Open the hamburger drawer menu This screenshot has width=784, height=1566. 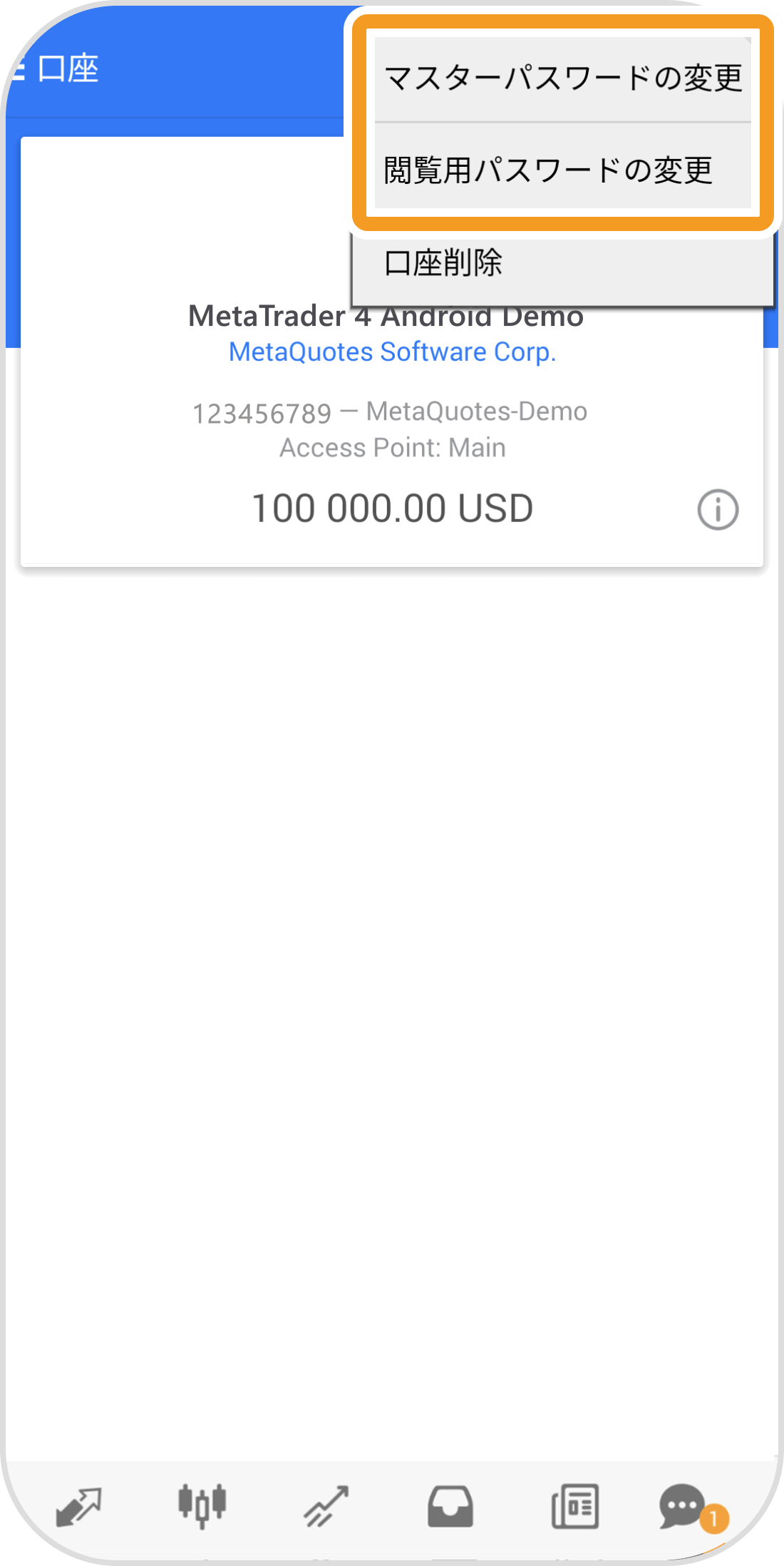click(x=17, y=69)
